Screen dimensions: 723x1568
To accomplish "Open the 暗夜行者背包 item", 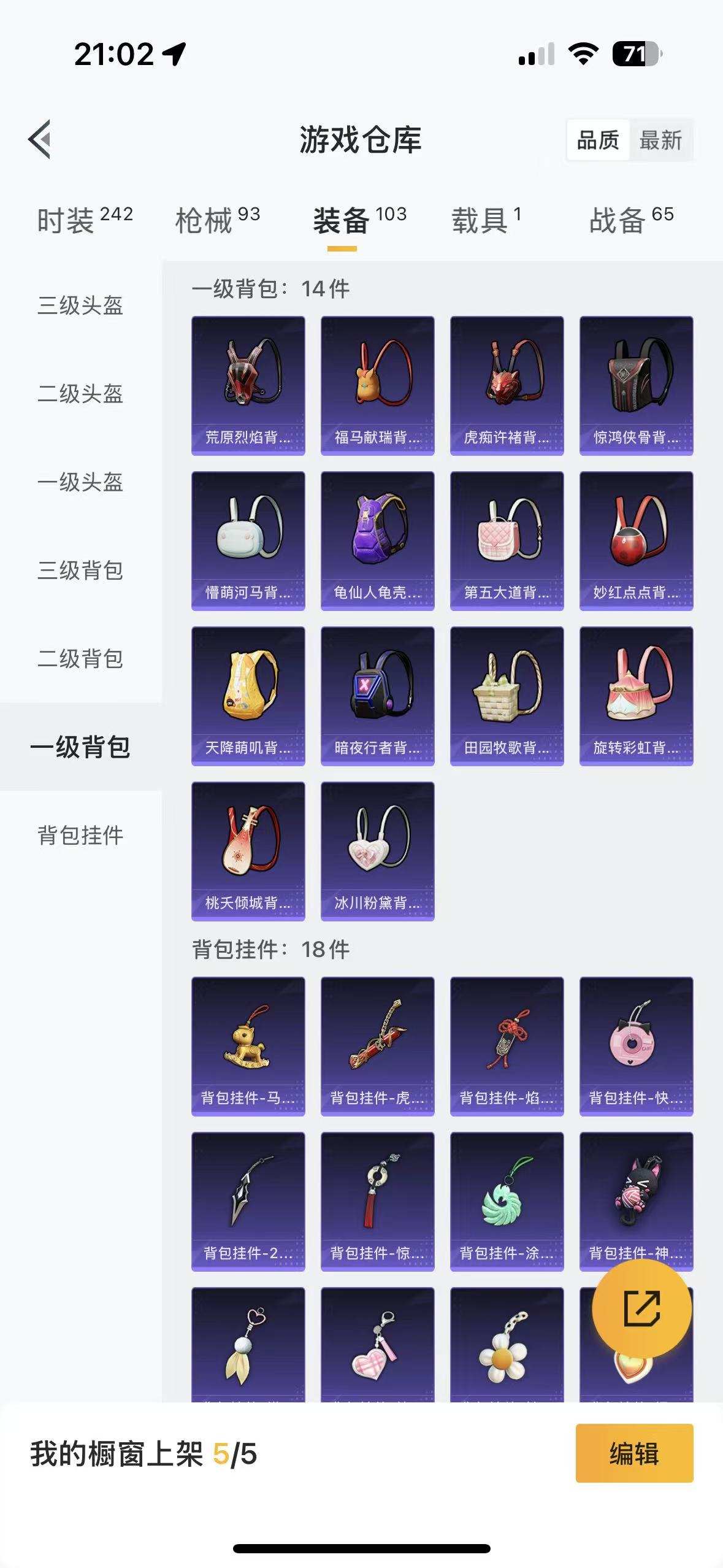I will pyautogui.click(x=378, y=693).
